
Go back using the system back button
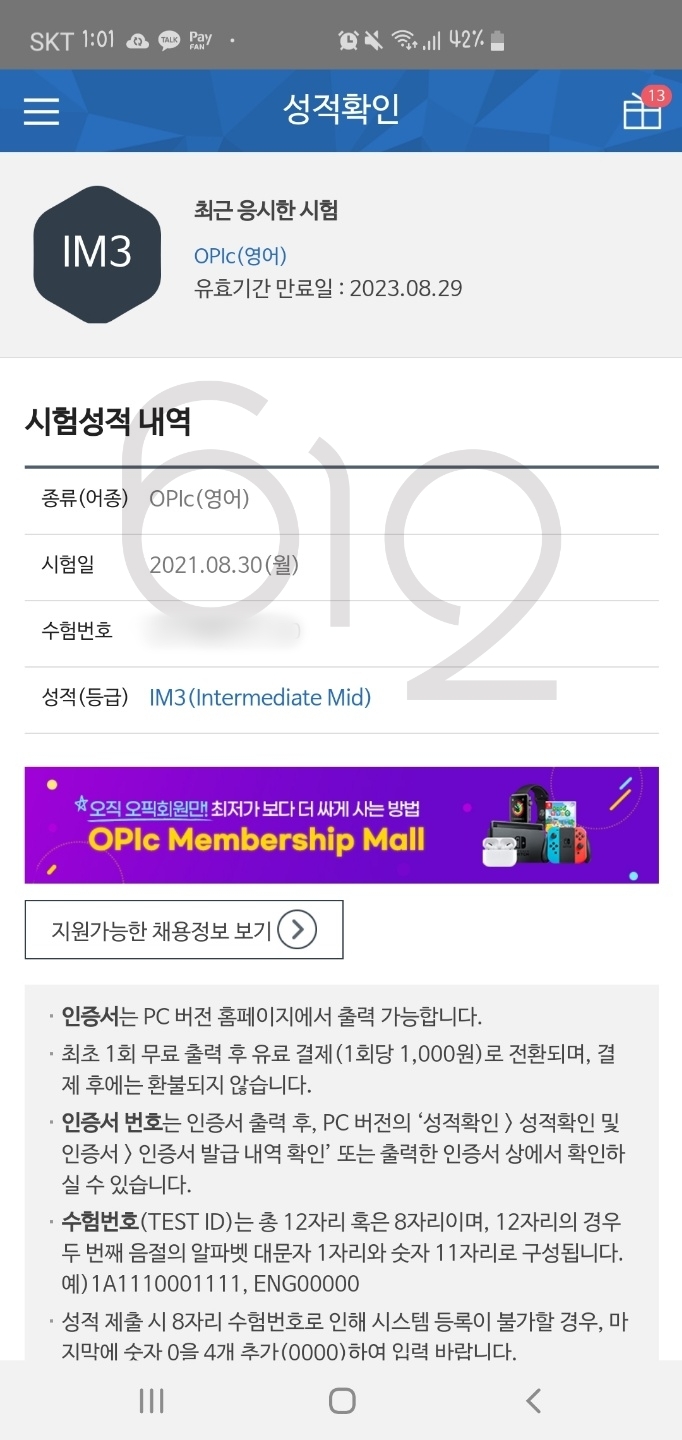coord(533,1401)
